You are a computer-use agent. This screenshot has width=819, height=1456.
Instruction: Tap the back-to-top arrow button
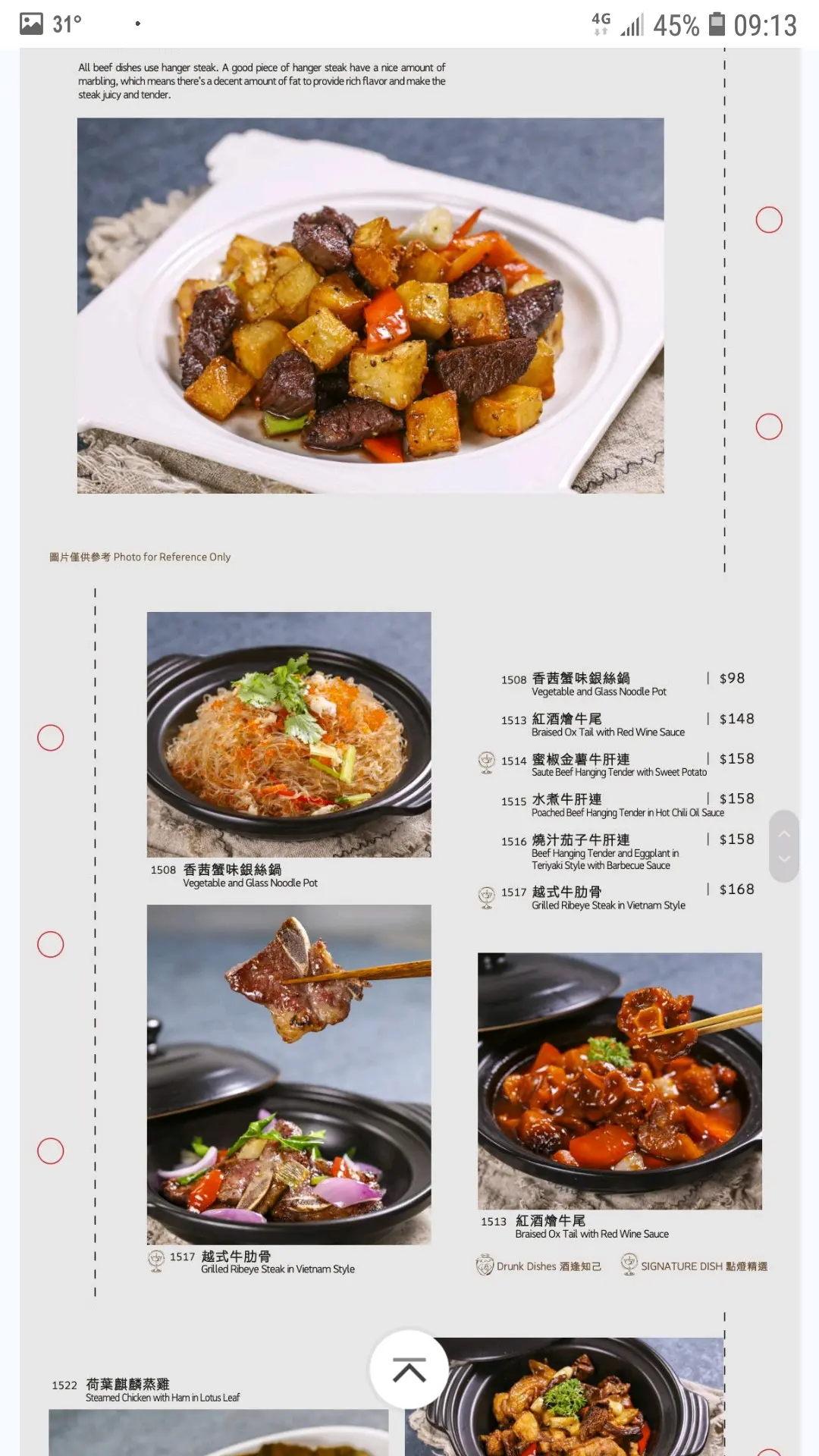pos(409,1370)
